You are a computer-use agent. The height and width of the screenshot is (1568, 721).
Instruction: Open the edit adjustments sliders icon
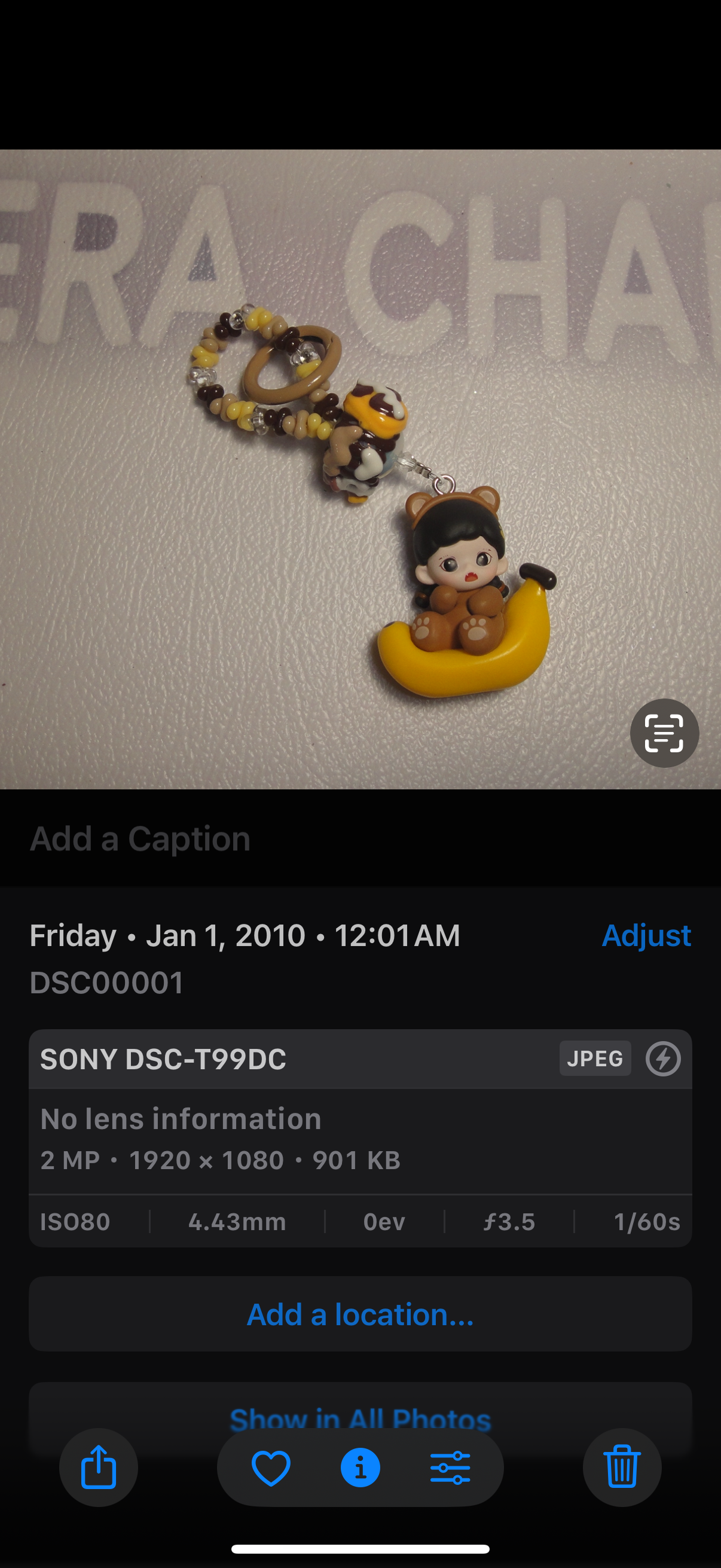tap(450, 1468)
